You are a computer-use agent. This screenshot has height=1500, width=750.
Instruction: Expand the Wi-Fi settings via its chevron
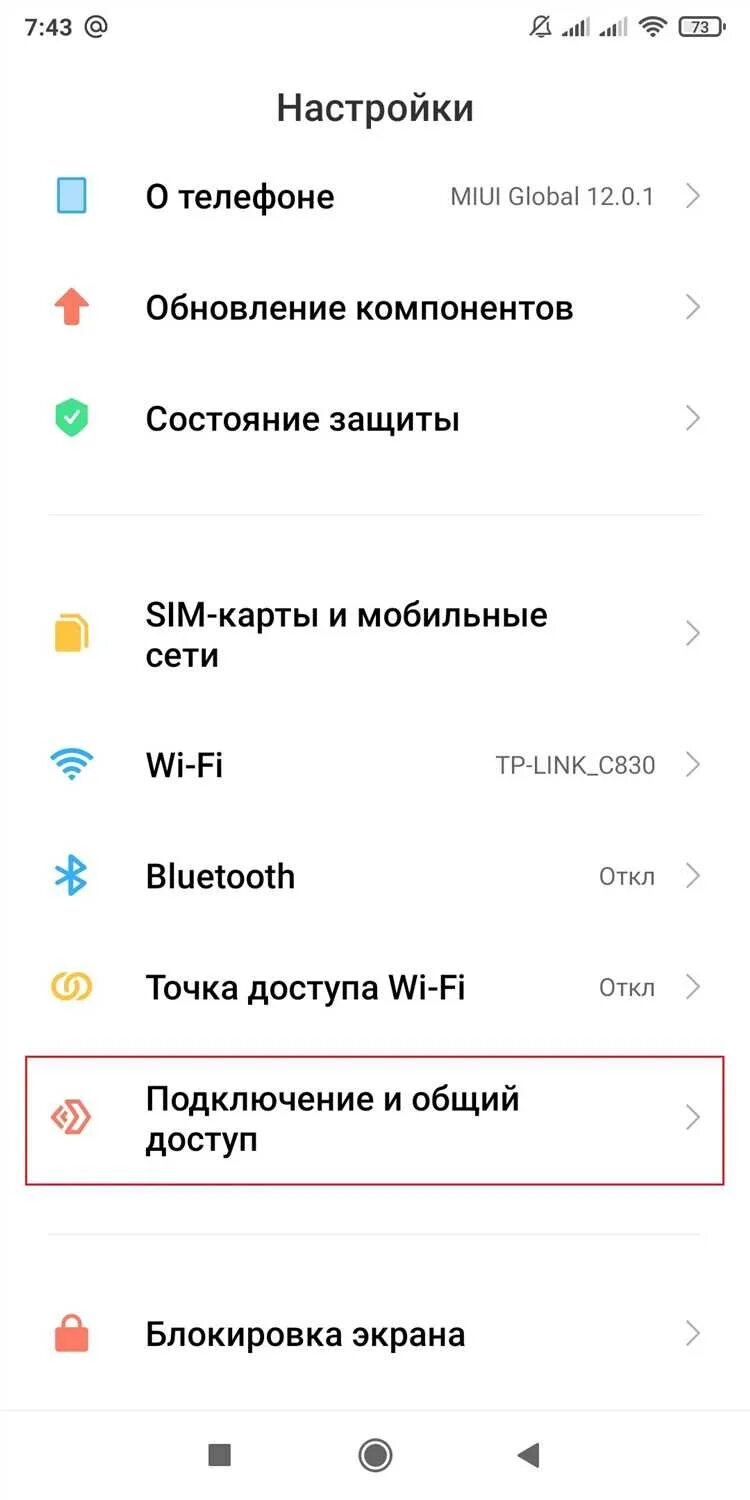[x=693, y=764]
